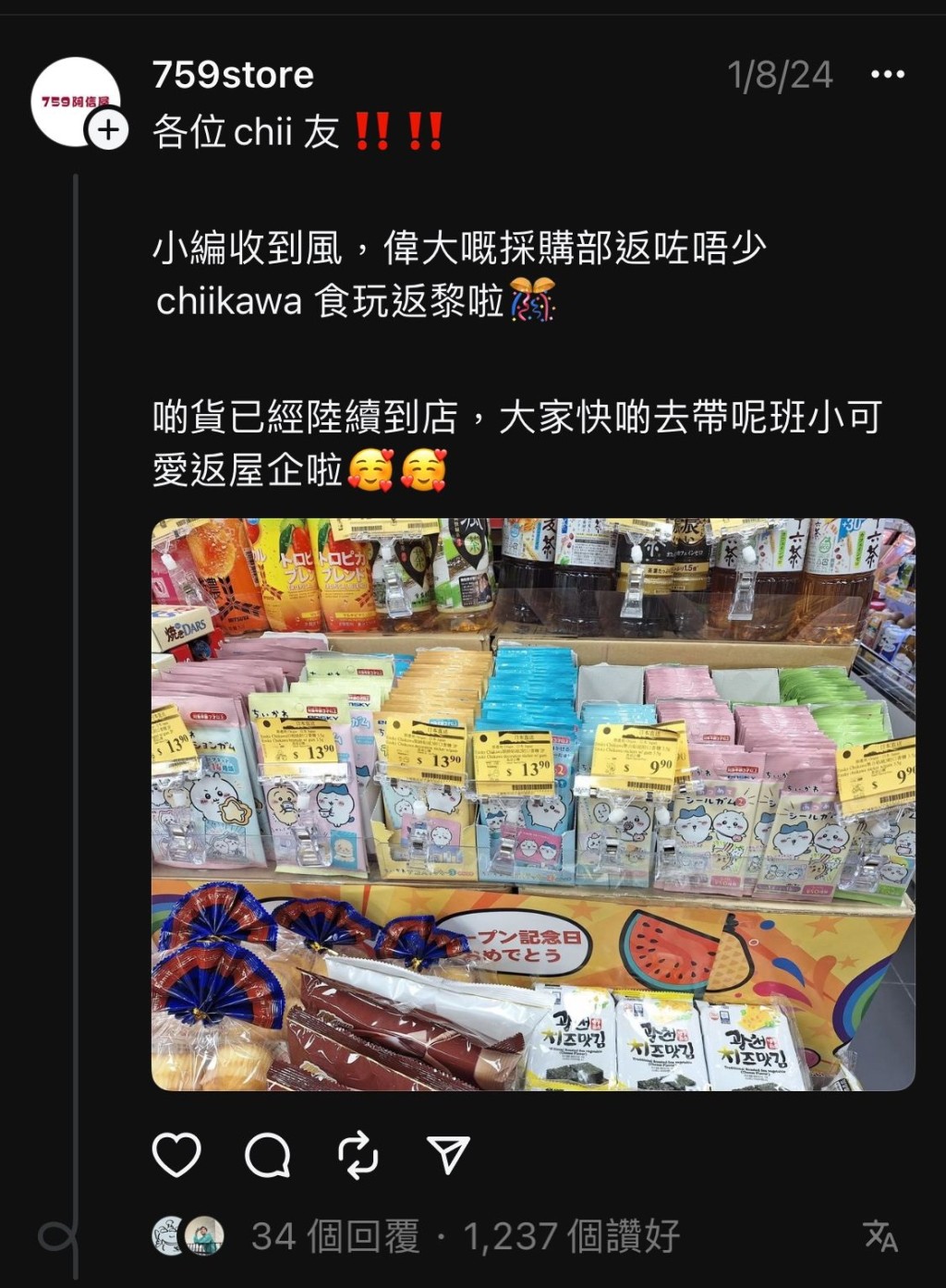Image resolution: width=946 pixels, height=1288 pixels.
Task: View the Chiikawa snack shelf photo
Action: coord(533,804)
